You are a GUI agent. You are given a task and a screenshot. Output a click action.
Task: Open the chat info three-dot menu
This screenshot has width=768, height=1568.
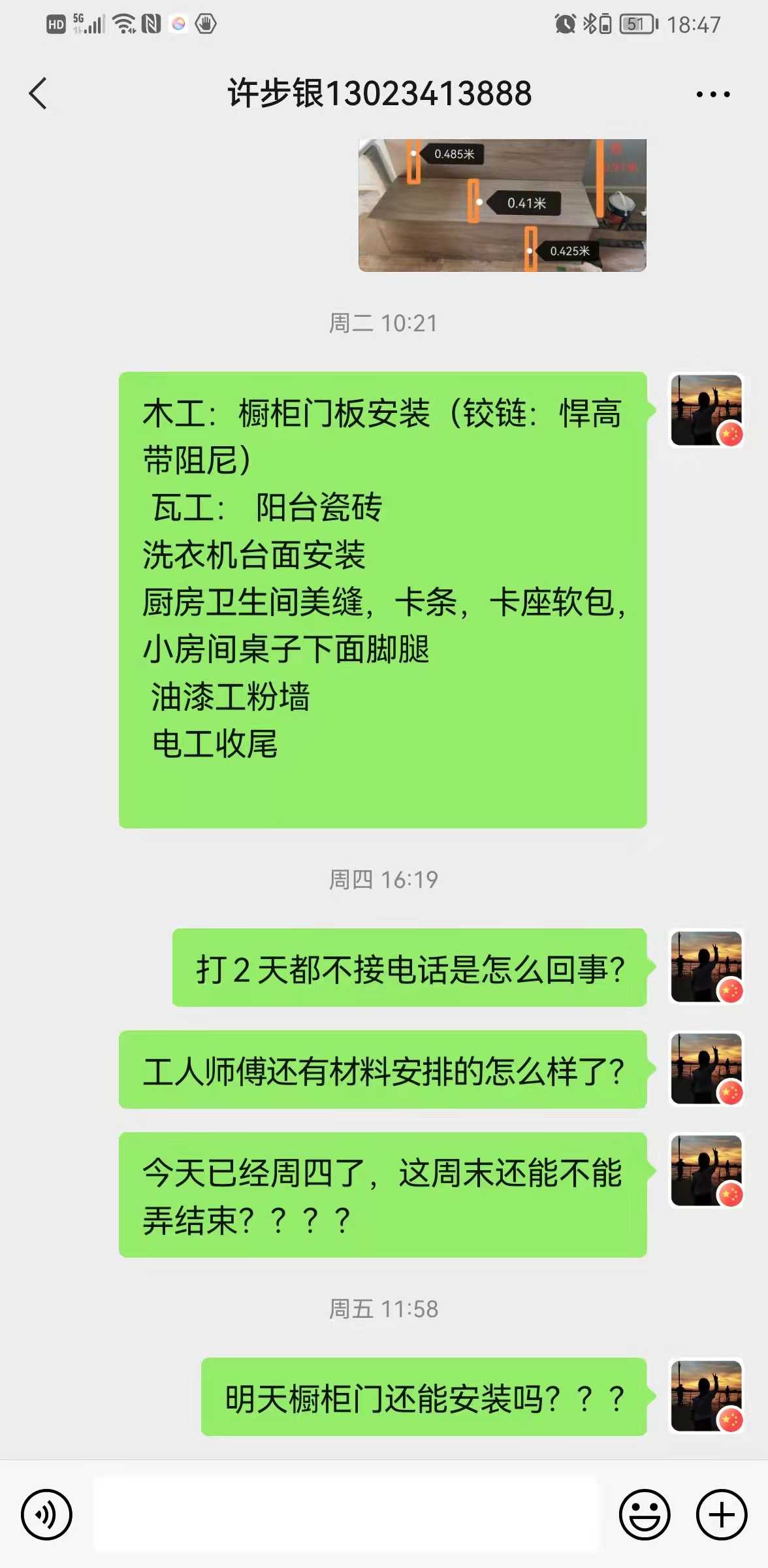point(712,95)
